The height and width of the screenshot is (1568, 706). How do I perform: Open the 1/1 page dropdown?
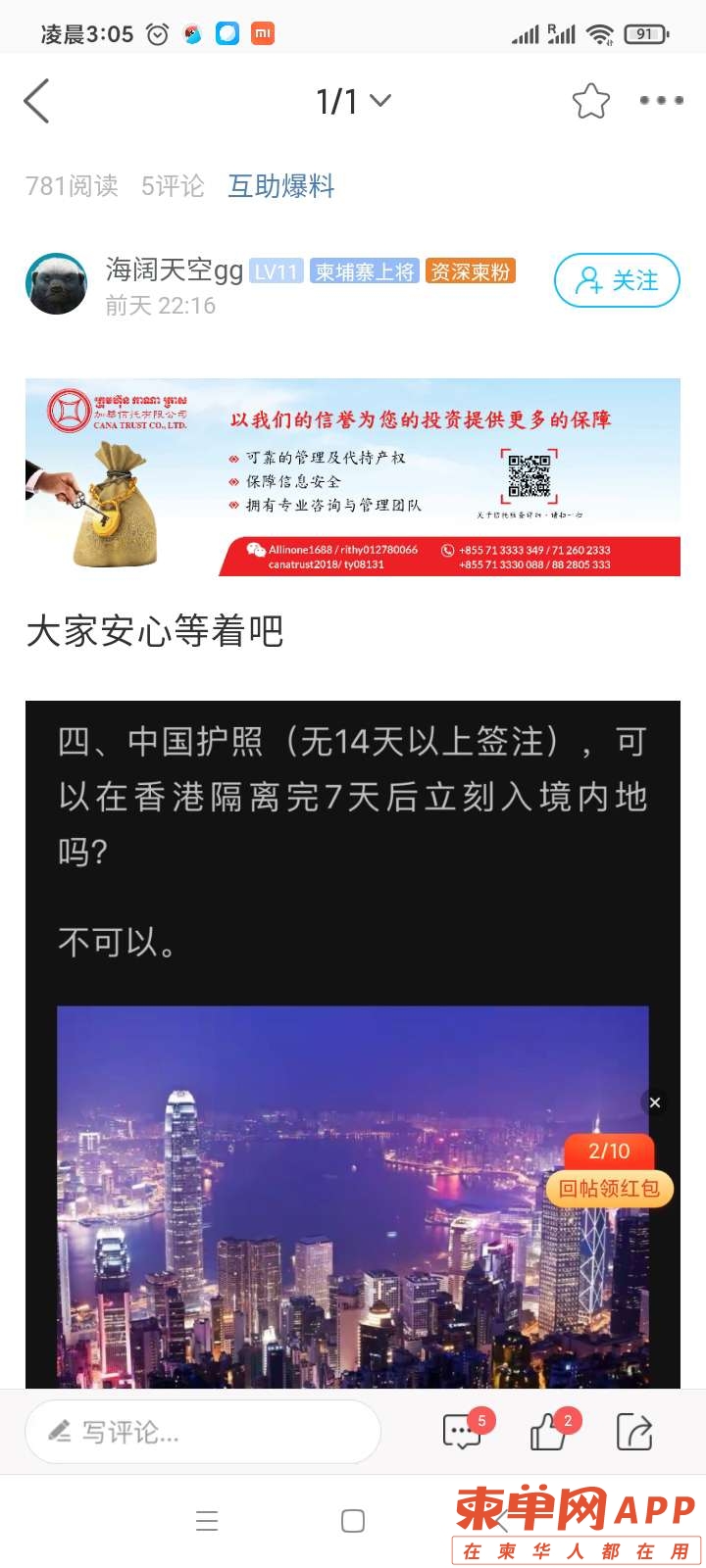353,101
